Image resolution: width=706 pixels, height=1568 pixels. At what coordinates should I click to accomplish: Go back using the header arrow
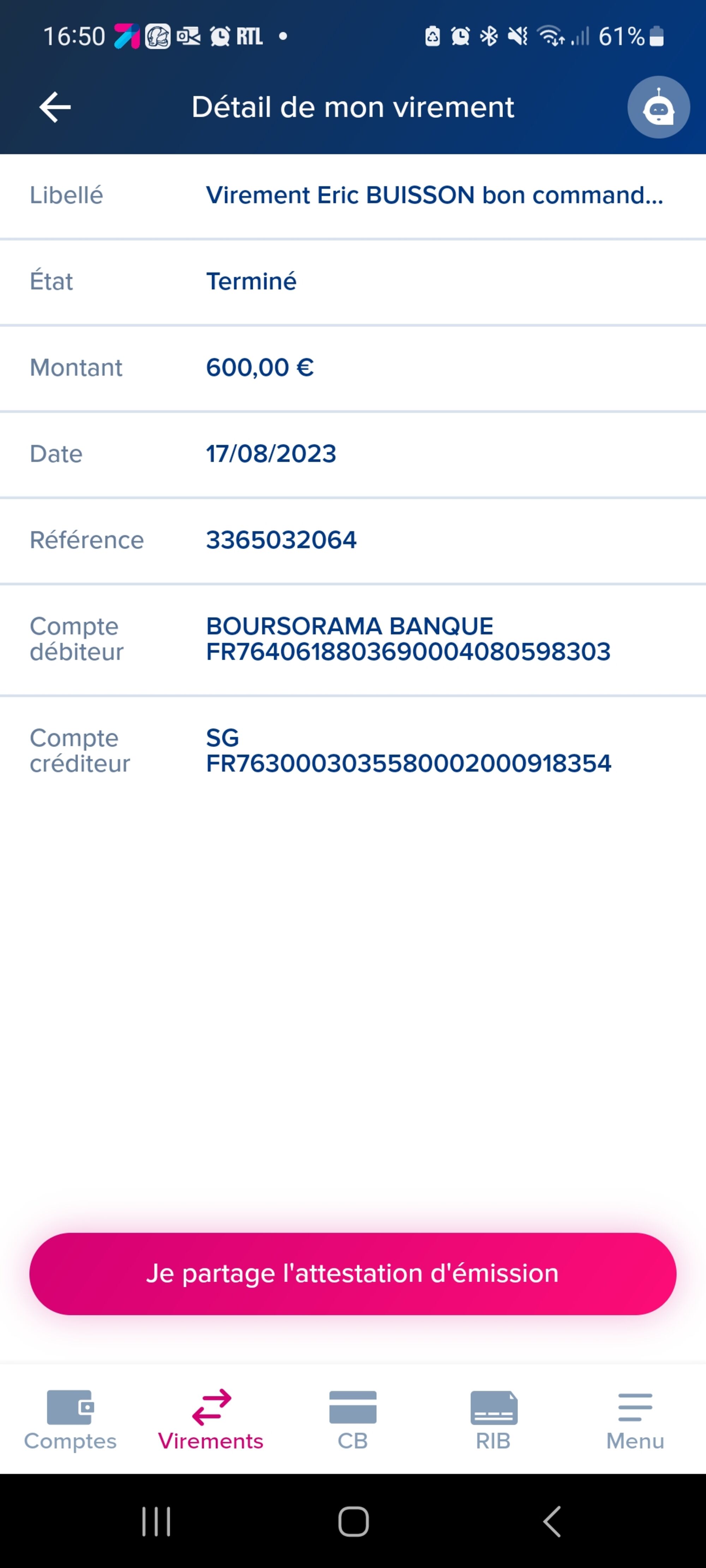click(x=55, y=107)
